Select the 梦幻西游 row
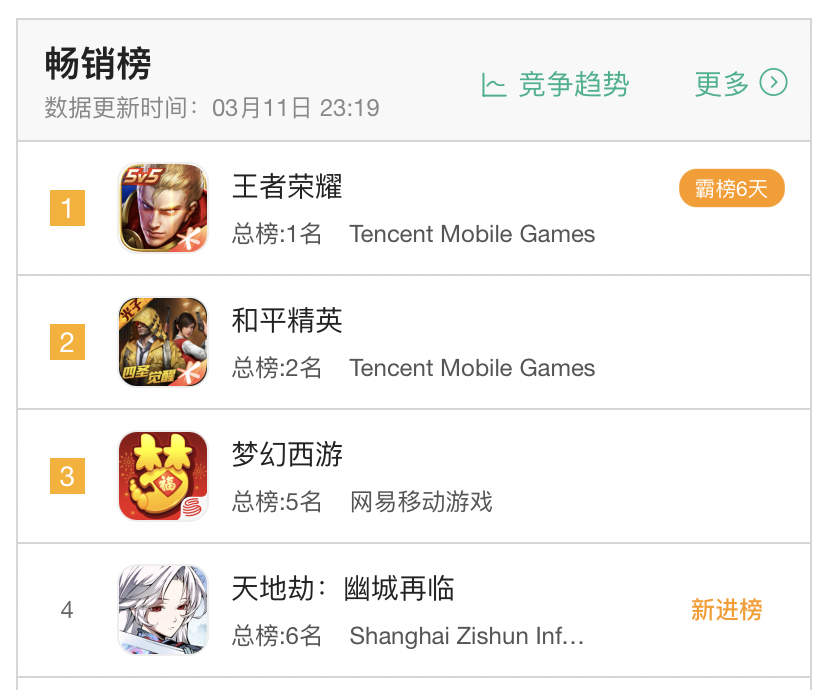Viewport: 826px width, 690px height. coord(287,455)
